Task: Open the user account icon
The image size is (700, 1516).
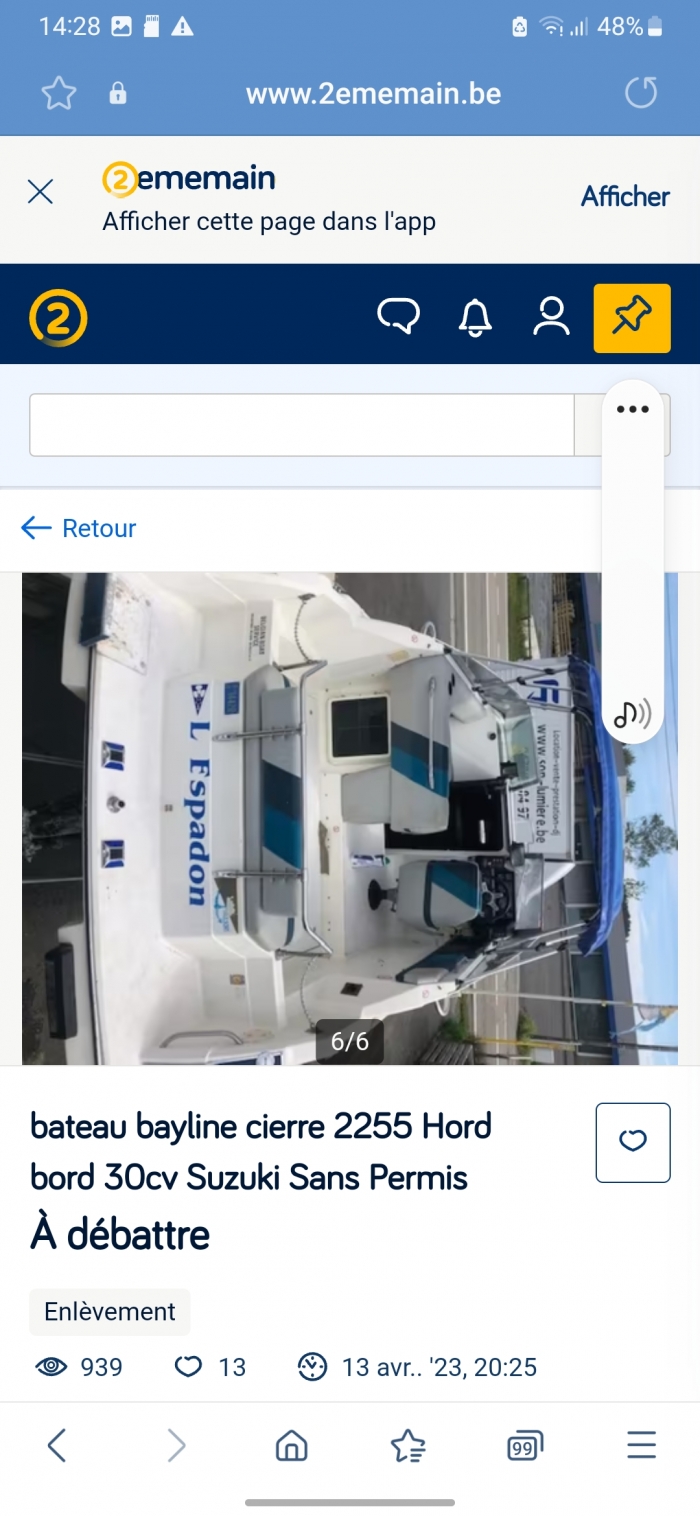Action: (x=551, y=316)
